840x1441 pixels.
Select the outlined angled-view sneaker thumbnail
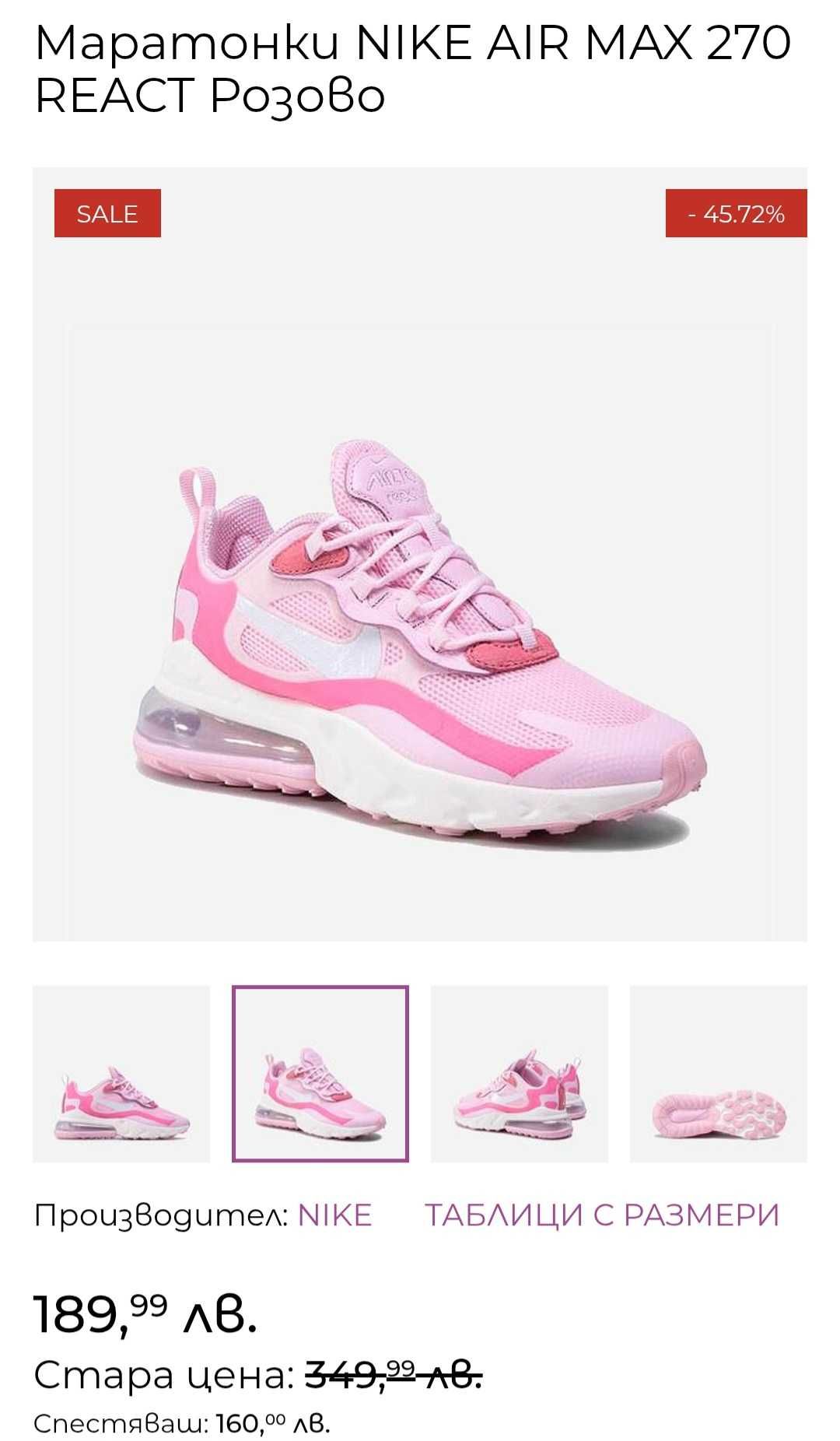coord(320,1074)
